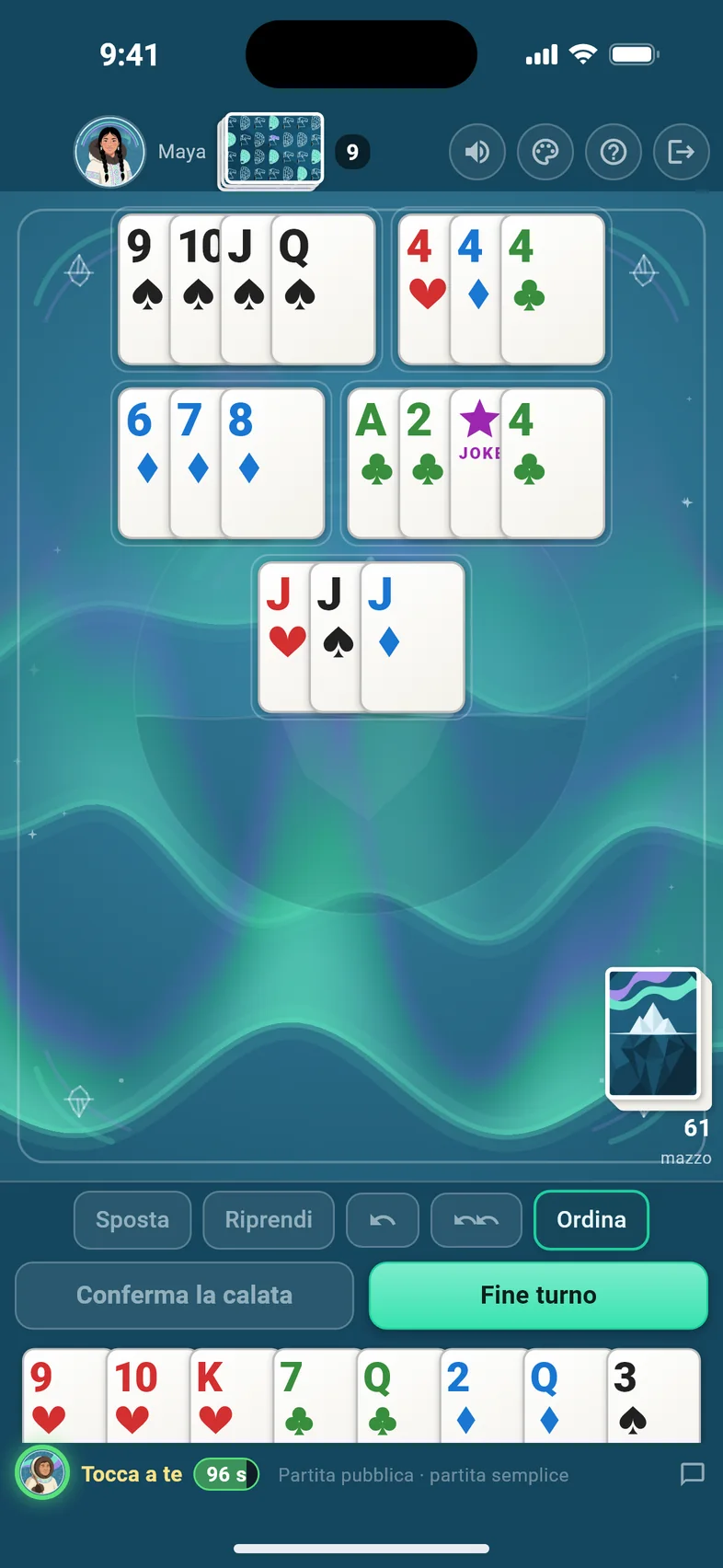
Task: Tap the three Jacks meld on the table
Action: [x=361, y=637]
